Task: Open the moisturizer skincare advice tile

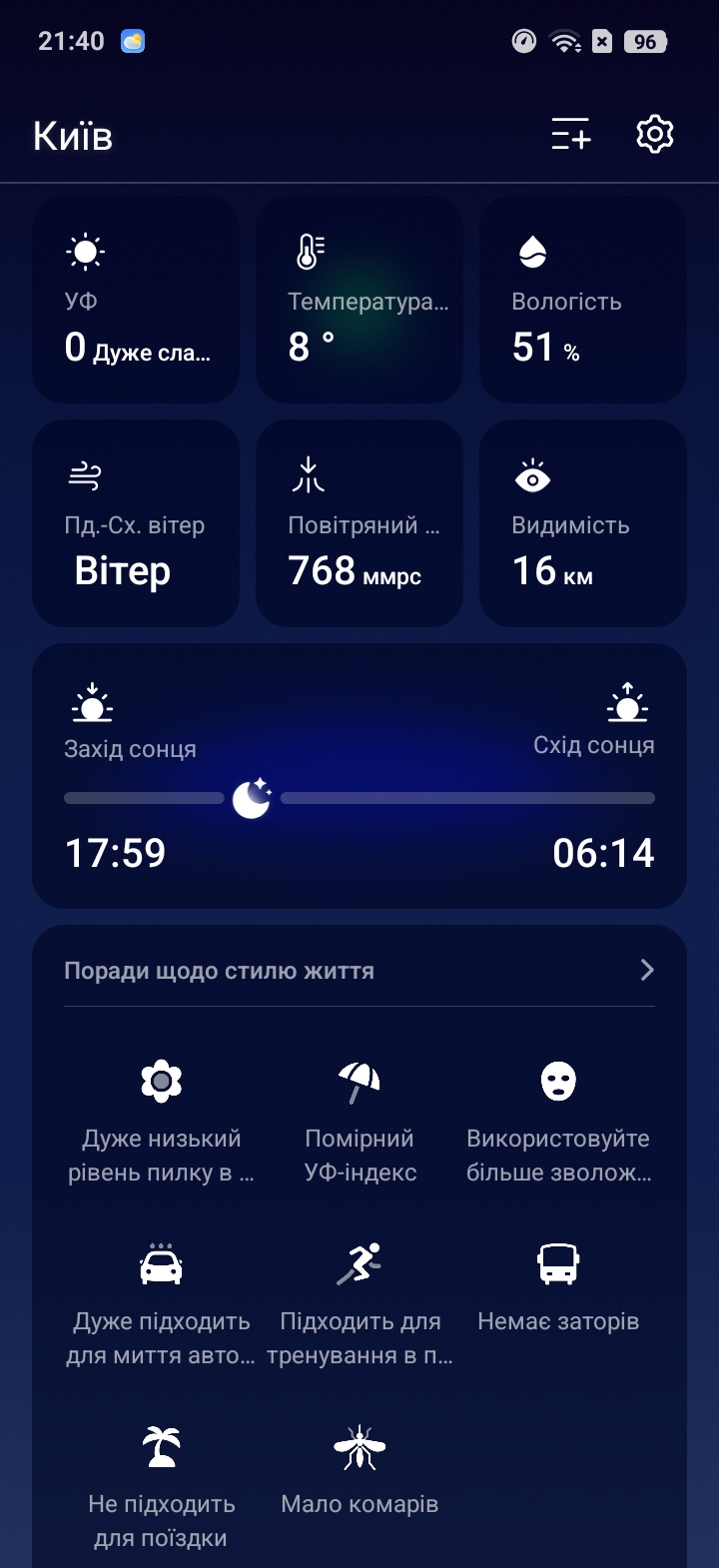Action: pyautogui.click(x=558, y=1125)
